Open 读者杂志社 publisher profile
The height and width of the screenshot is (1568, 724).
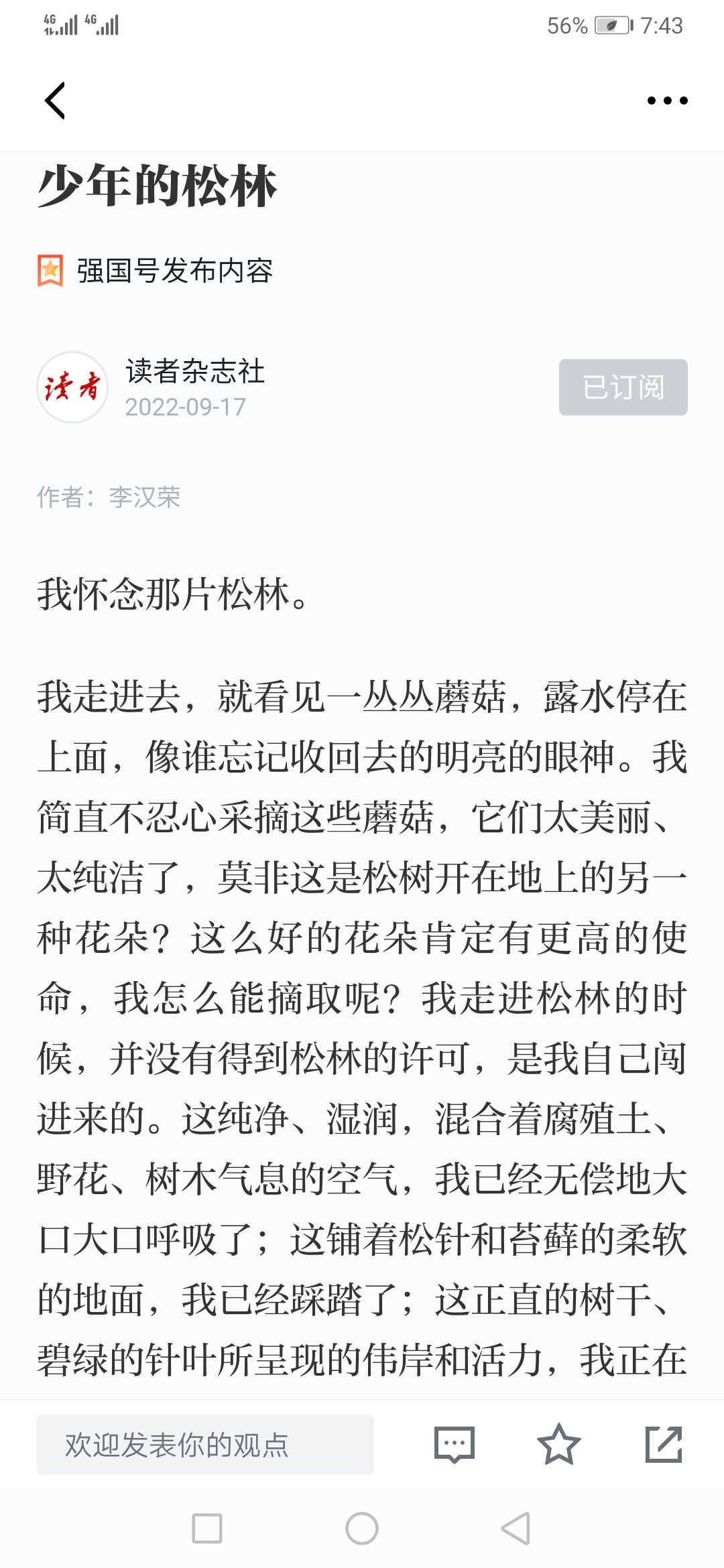tap(195, 371)
